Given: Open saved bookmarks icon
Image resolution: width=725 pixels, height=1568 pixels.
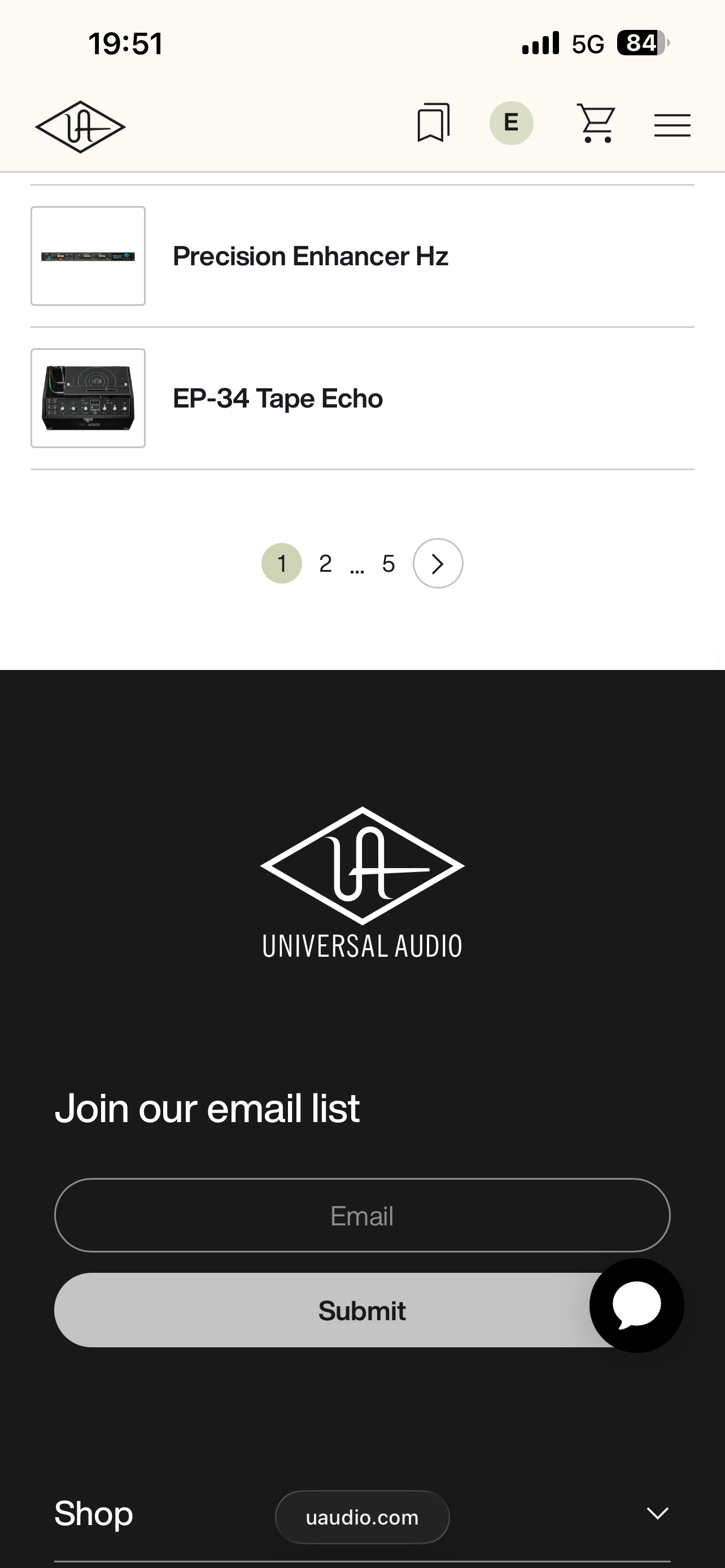Looking at the screenshot, I should (x=433, y=123).
